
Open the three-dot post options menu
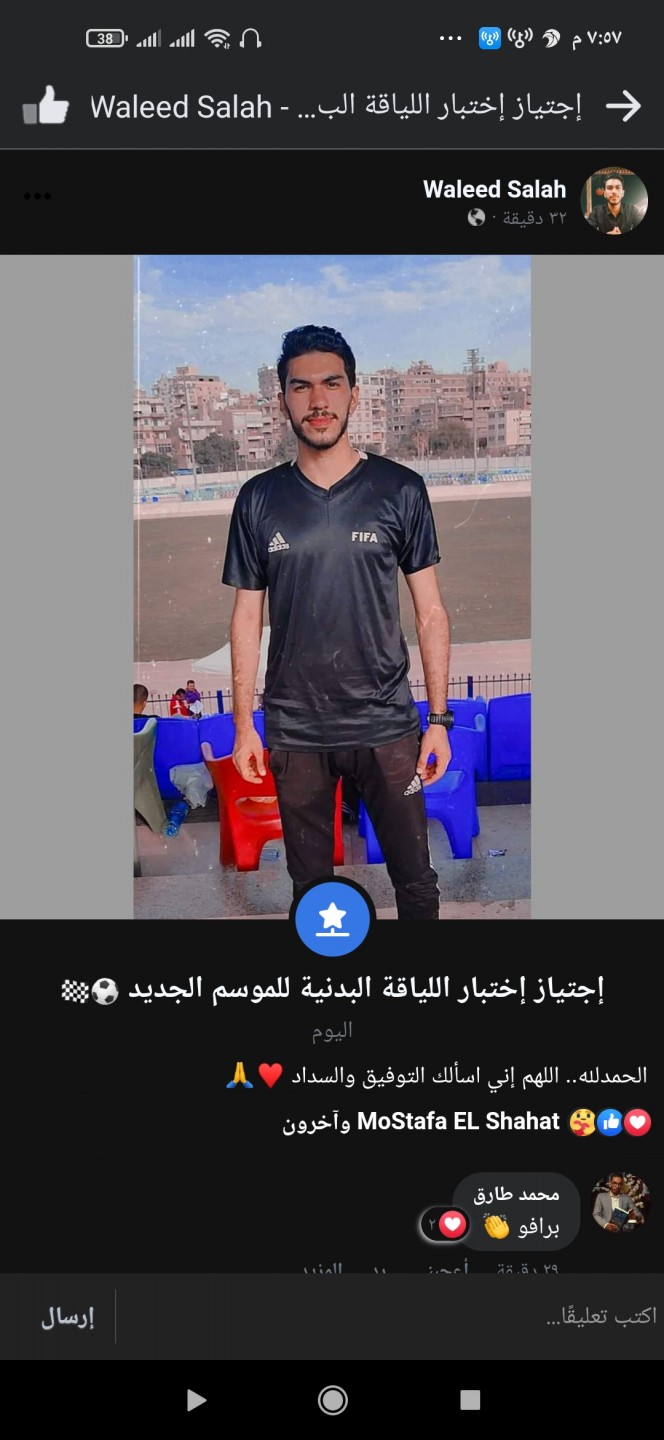coord(37,196)
